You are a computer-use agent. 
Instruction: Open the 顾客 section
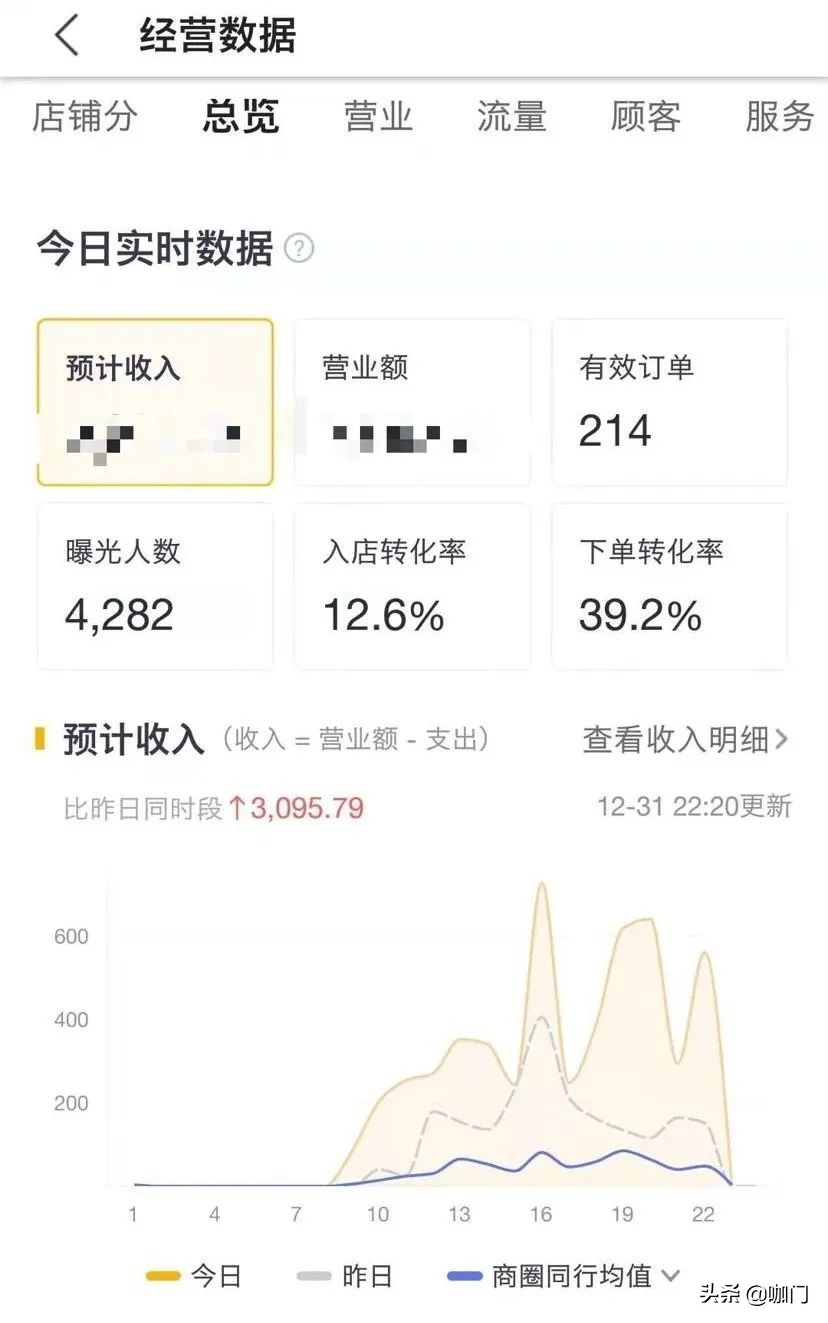point(644,118)
